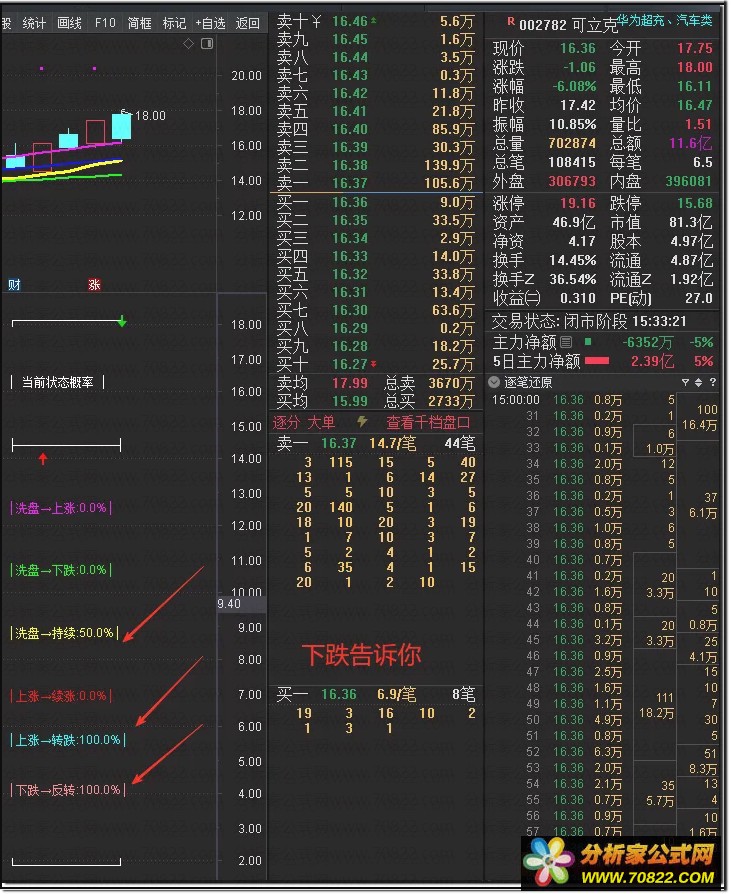Select the 画线 drawing tool
The width and height of the screenshot is (731, 894).
click(x=70, y=22)
